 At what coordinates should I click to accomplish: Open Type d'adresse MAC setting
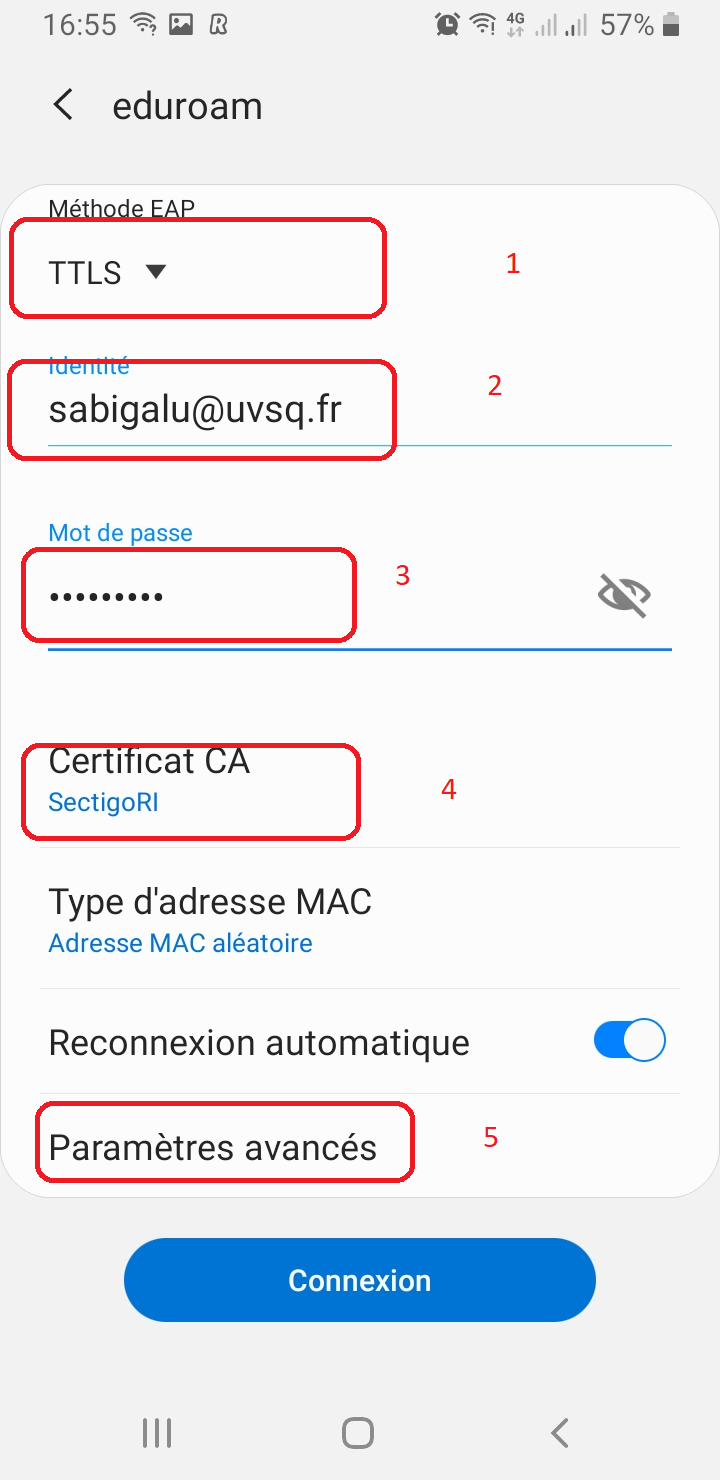click(x=359, y=919)
